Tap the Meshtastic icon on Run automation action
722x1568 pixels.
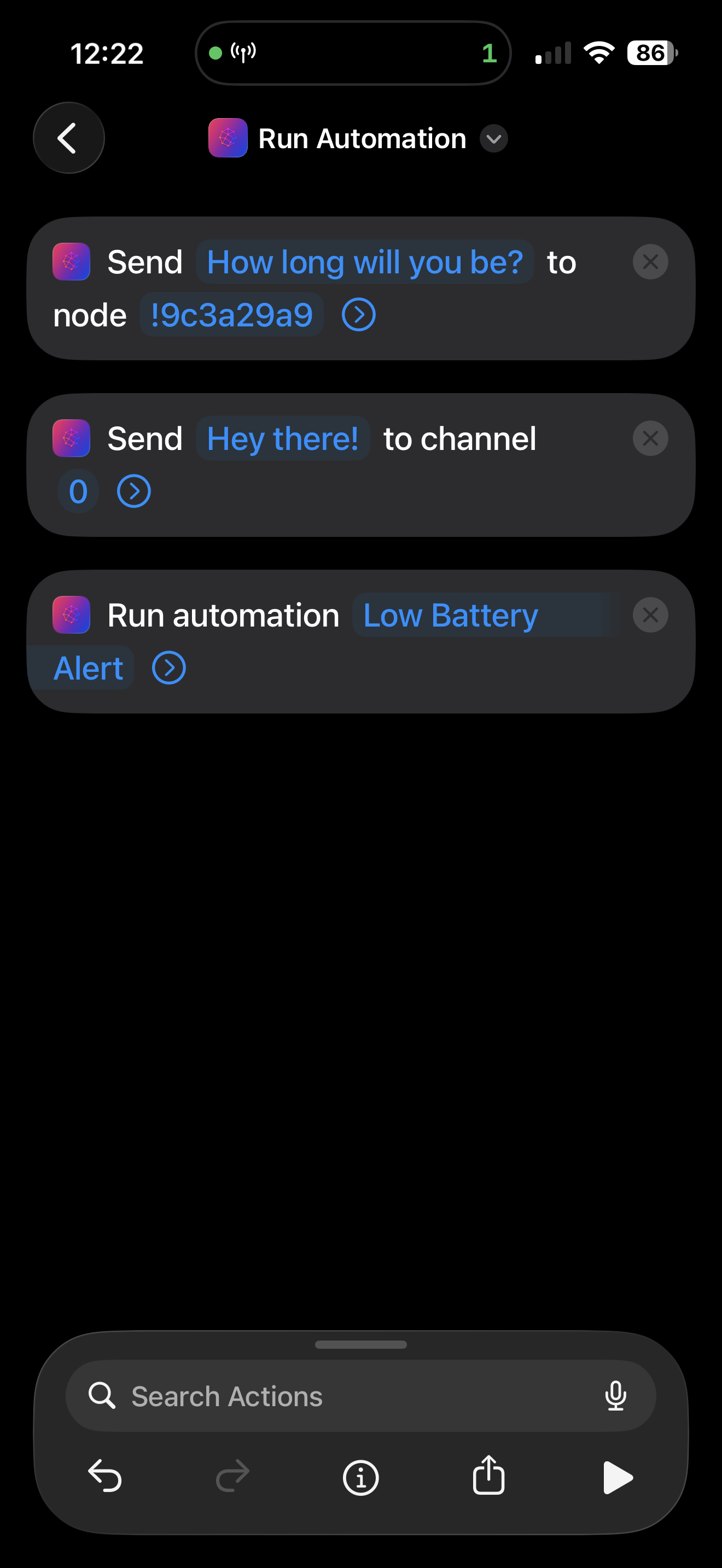71,615
